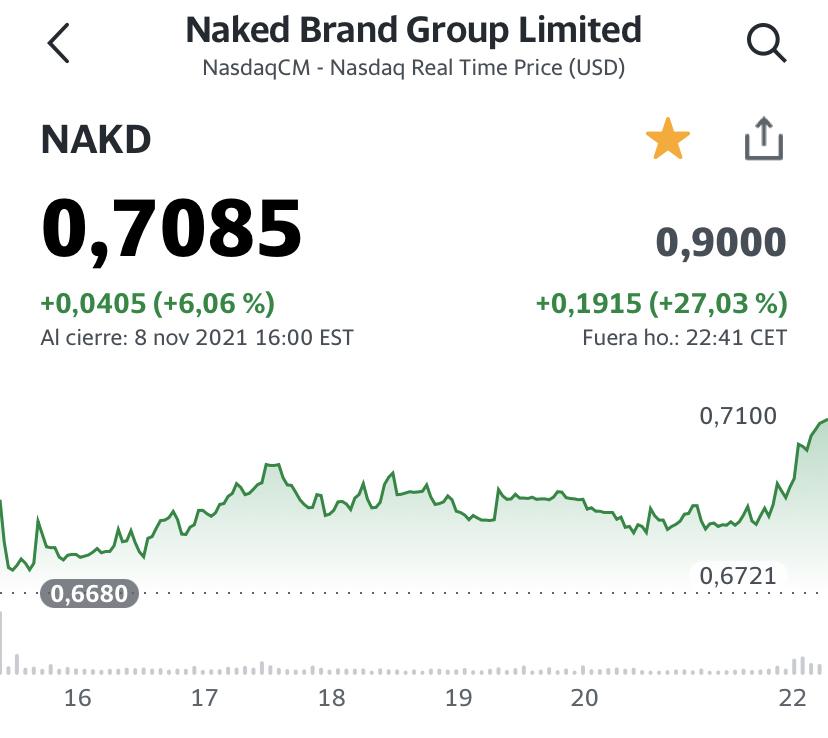Remove NAKD from favorites via star

[x=668, y=139]
